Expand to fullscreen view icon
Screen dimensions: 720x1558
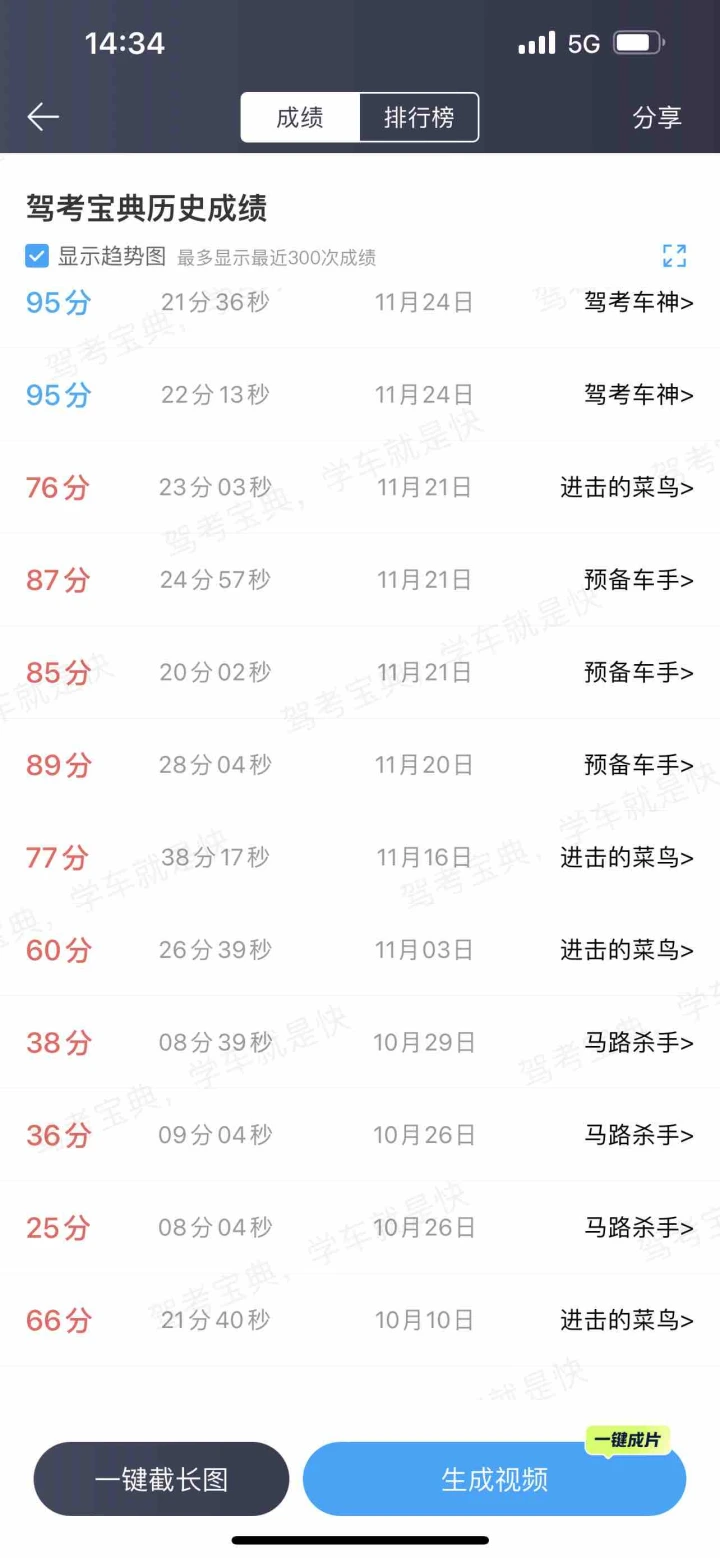click(x=675, y=256)
